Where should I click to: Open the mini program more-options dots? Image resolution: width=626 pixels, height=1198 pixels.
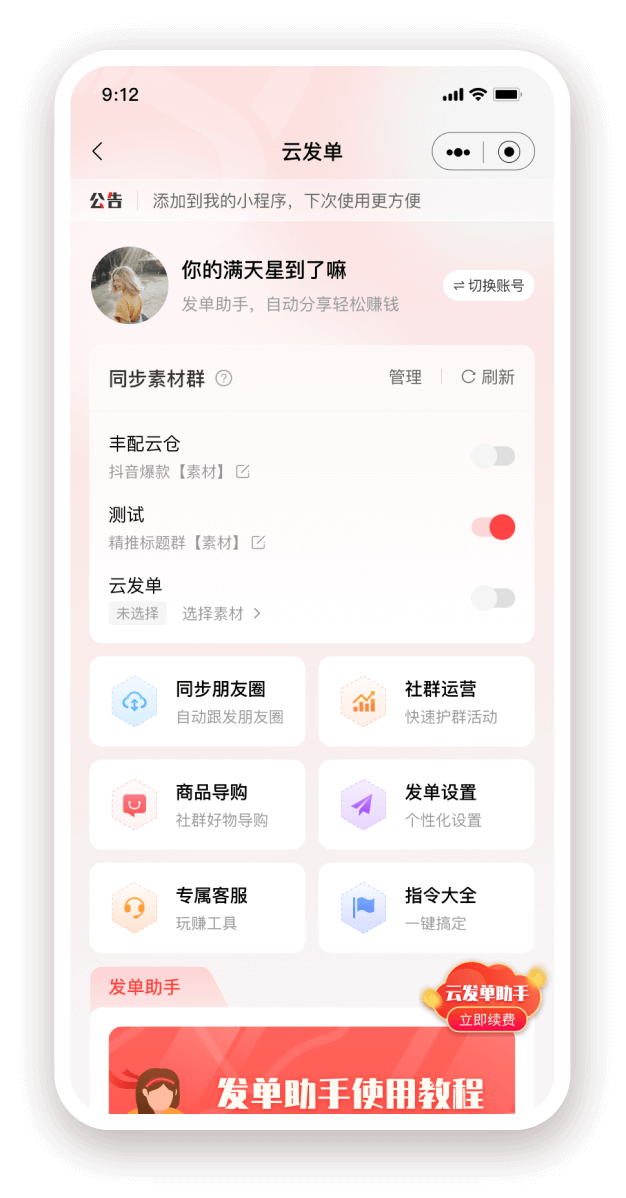[x=458, y=152]
